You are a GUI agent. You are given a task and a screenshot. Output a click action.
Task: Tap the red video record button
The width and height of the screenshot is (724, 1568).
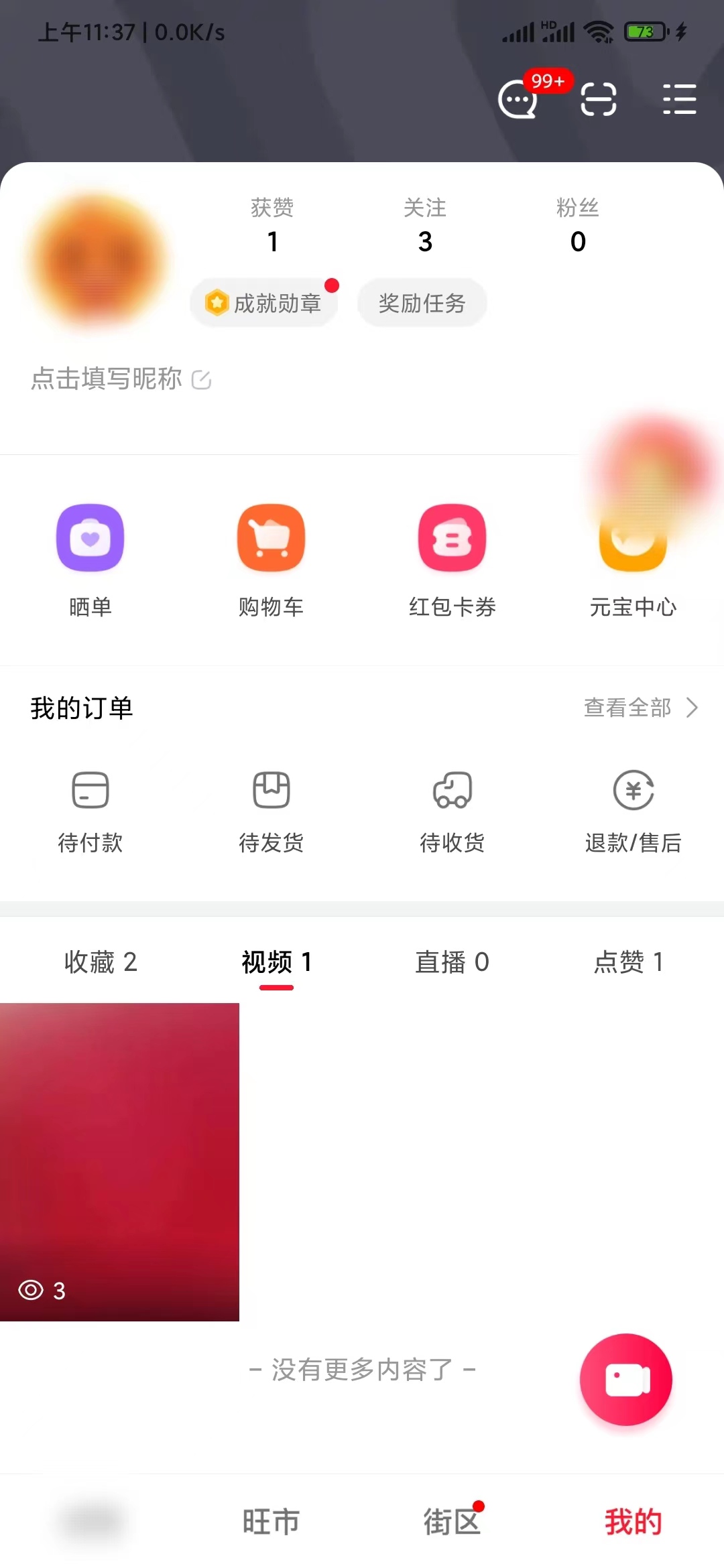625,1378
